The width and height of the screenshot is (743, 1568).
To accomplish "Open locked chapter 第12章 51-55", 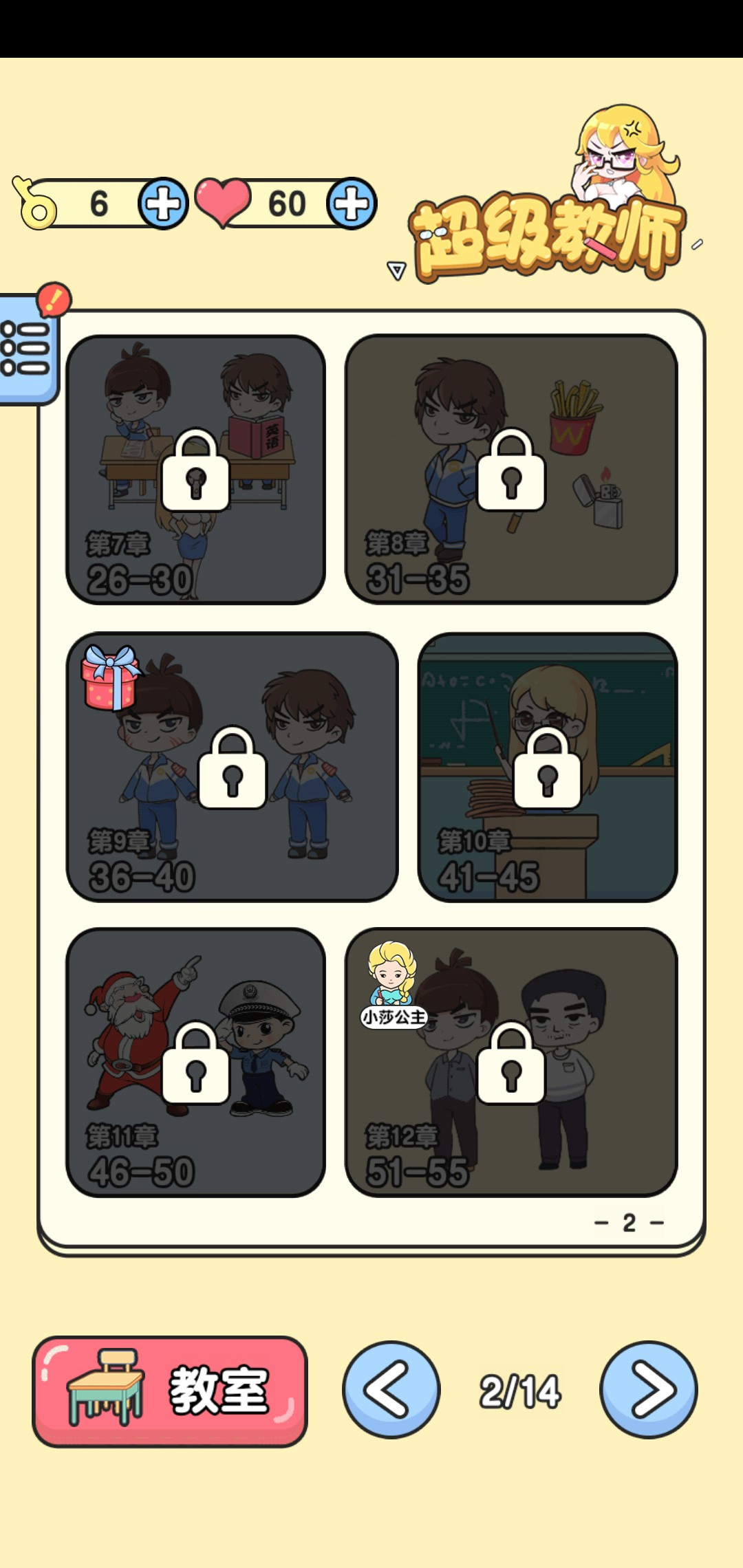I will tap(510, 1063).
